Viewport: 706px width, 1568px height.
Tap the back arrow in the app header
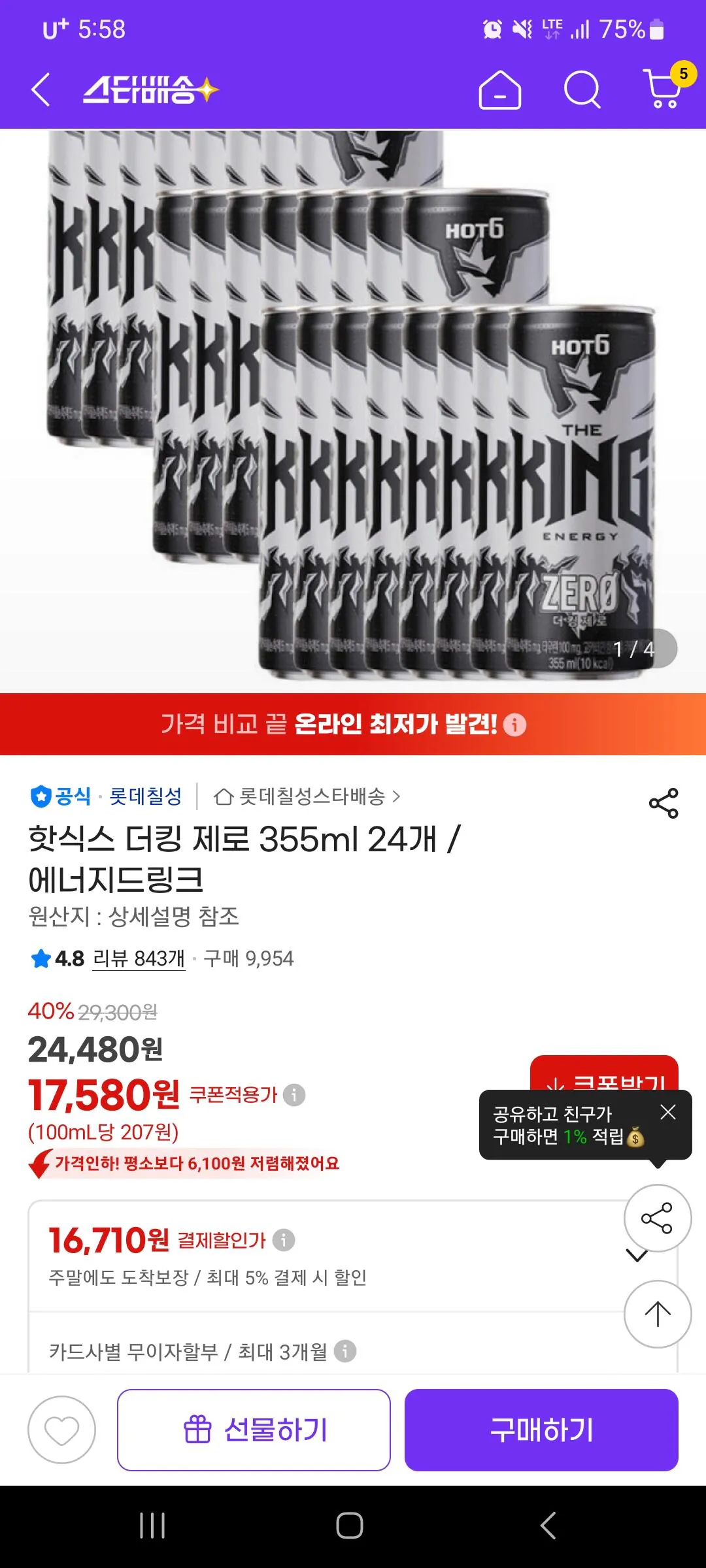(x=41, y=90)
